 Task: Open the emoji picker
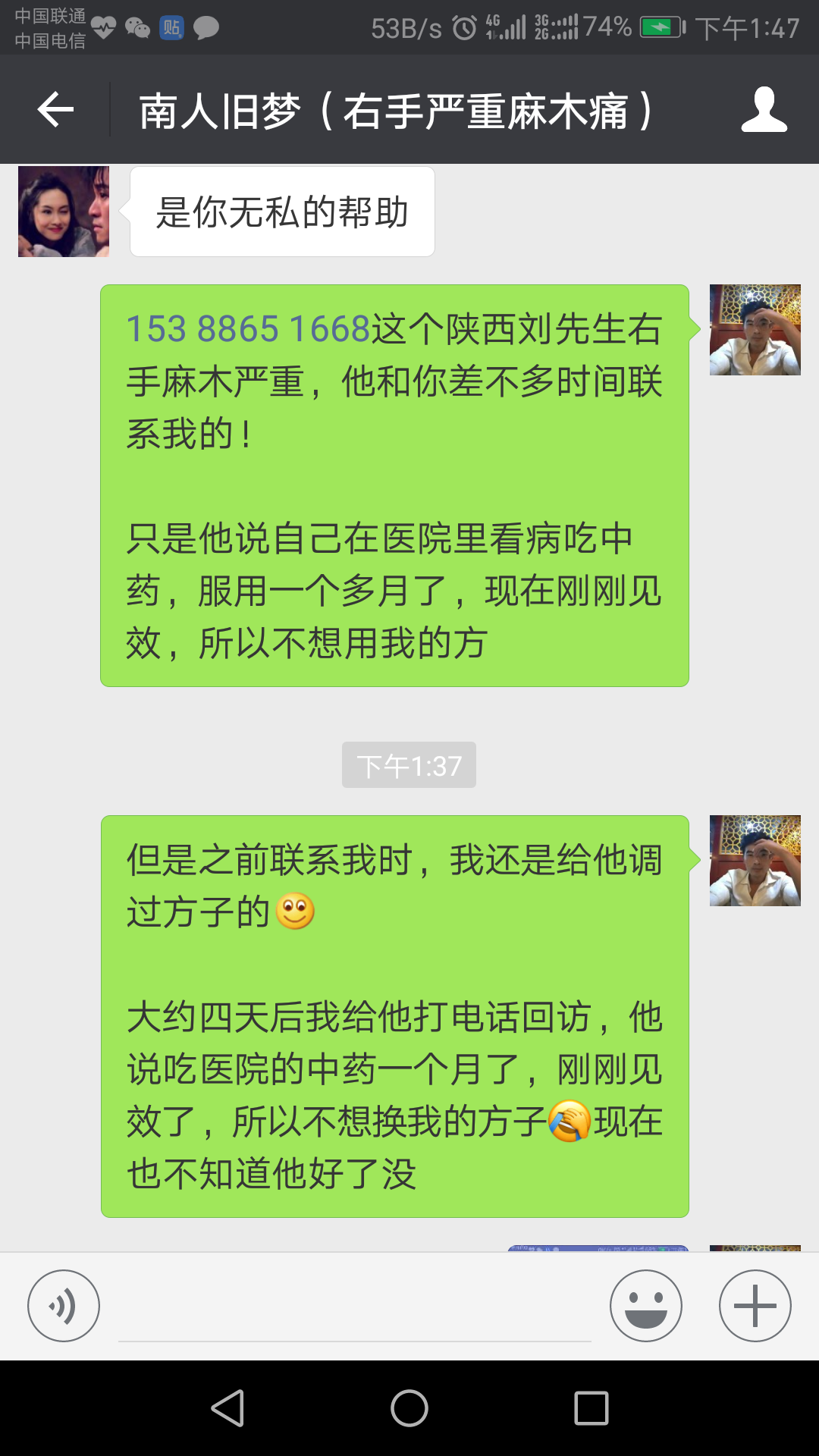tap(645, 1306)
